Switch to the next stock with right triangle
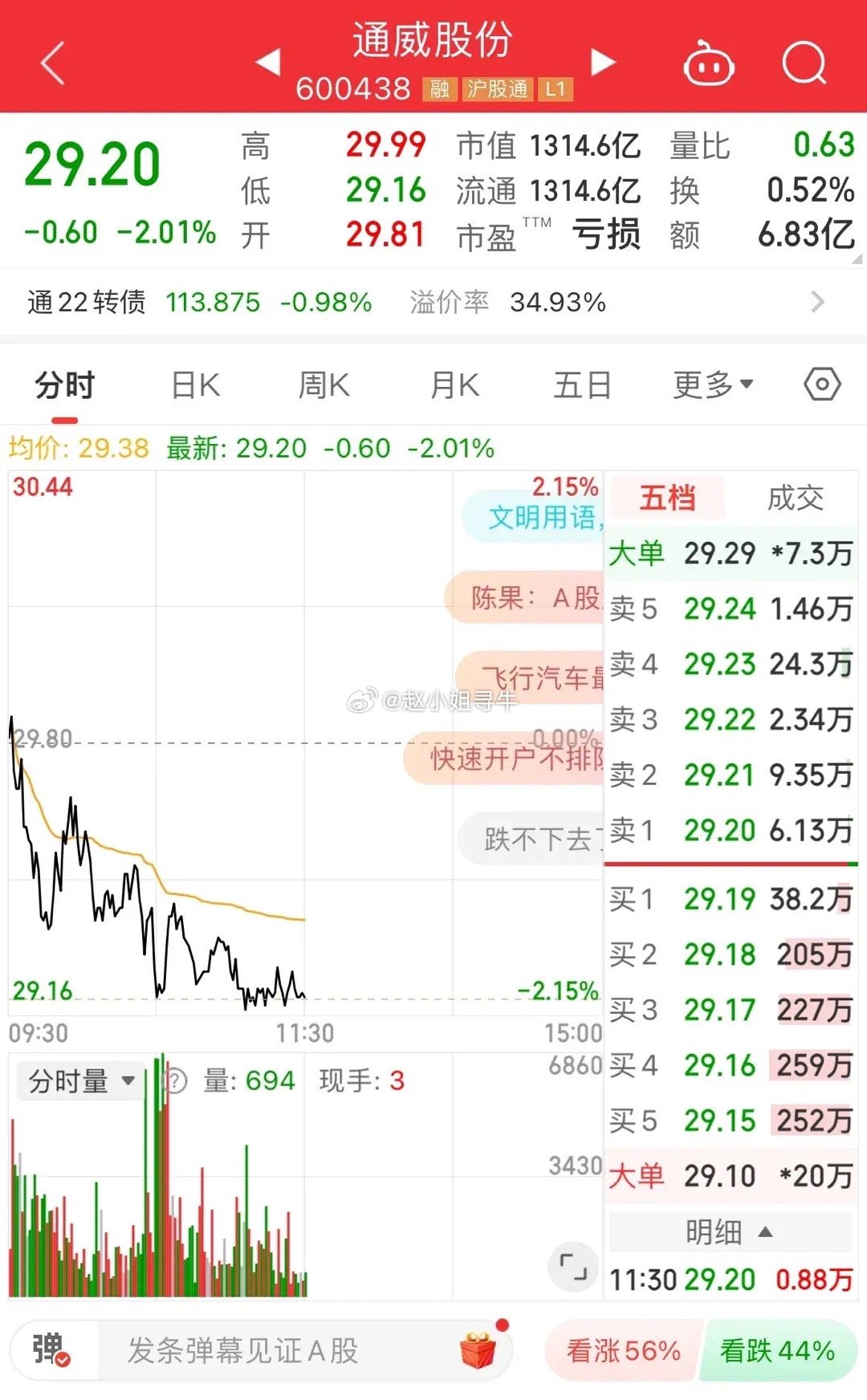The width and height of the screenshot is (867, 1400). click(x=603, y=62)
